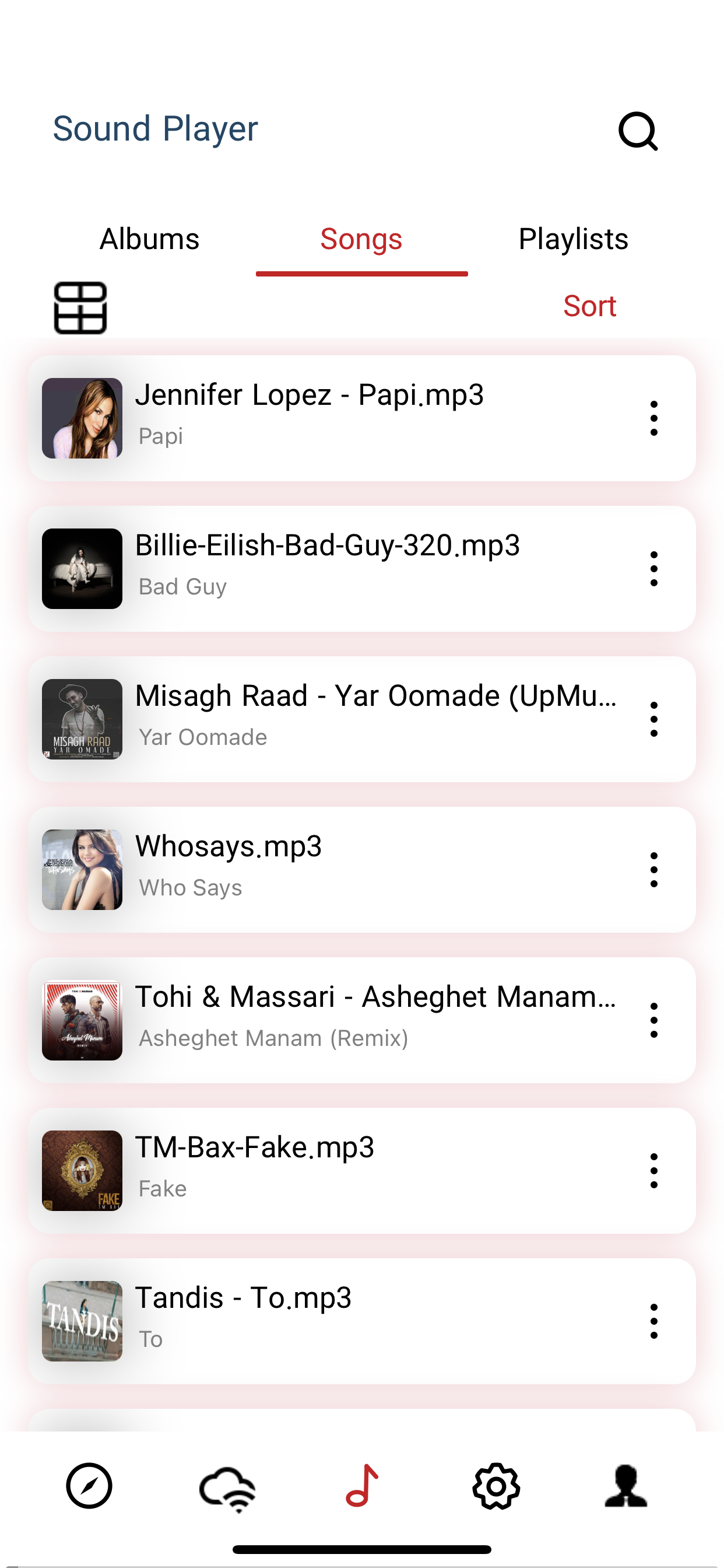This screenshot has height=1568, width=724.
Task: Toggle the grid view layout icon
Action: tap(80, 307)
